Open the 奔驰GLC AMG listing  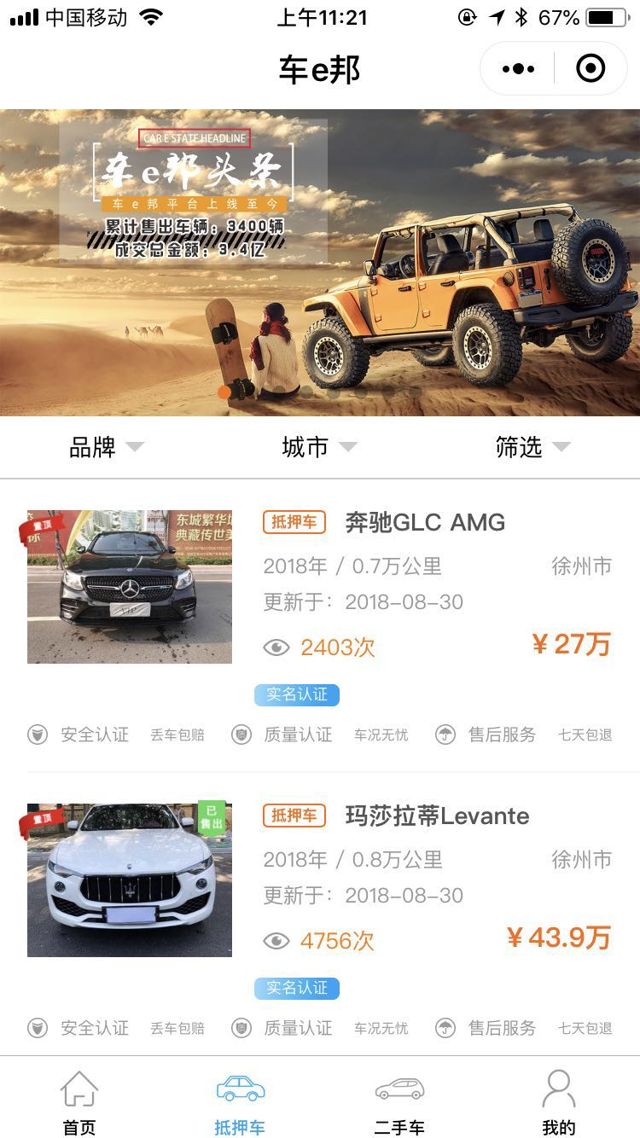click(424, 522)
